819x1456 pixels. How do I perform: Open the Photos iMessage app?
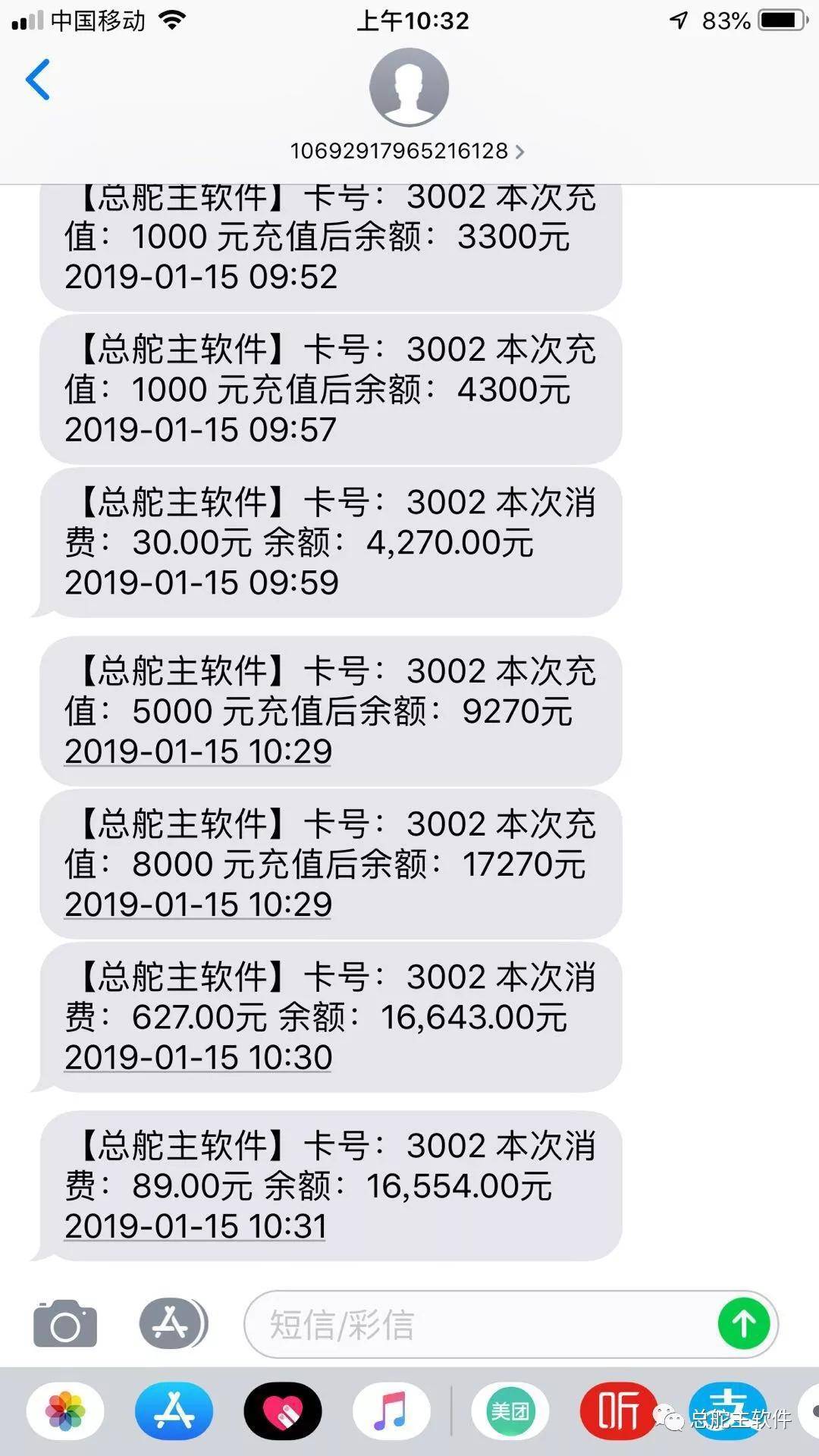pyautogui.click(x=65, y=1411)
